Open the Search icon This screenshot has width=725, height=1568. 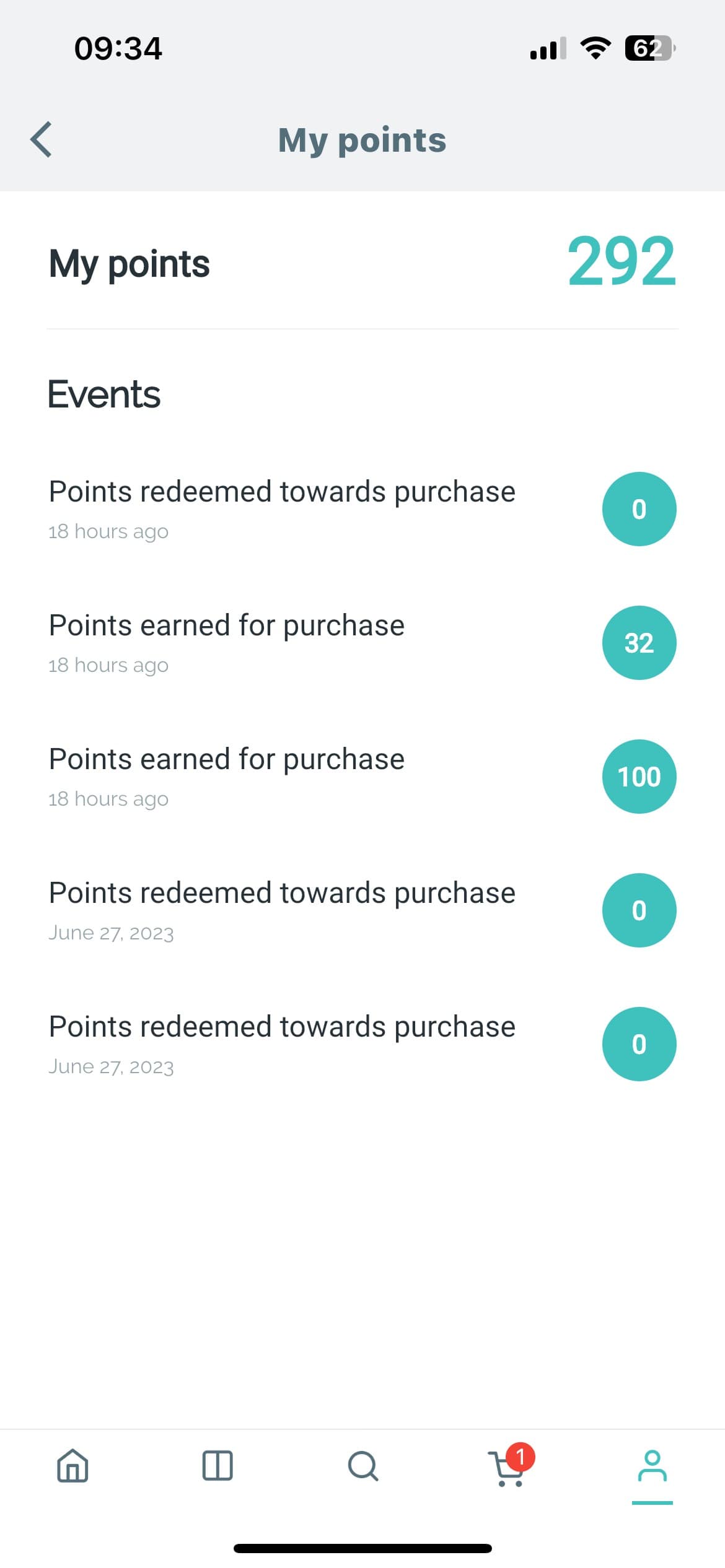pyautogui.click(x=362, y=1465)
